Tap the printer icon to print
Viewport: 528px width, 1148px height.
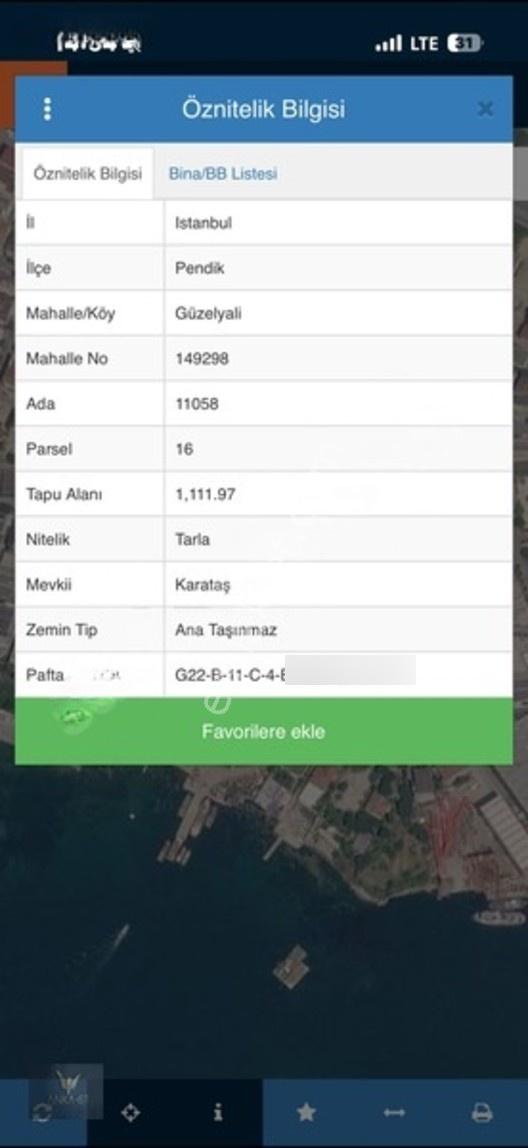point(482,1113)
